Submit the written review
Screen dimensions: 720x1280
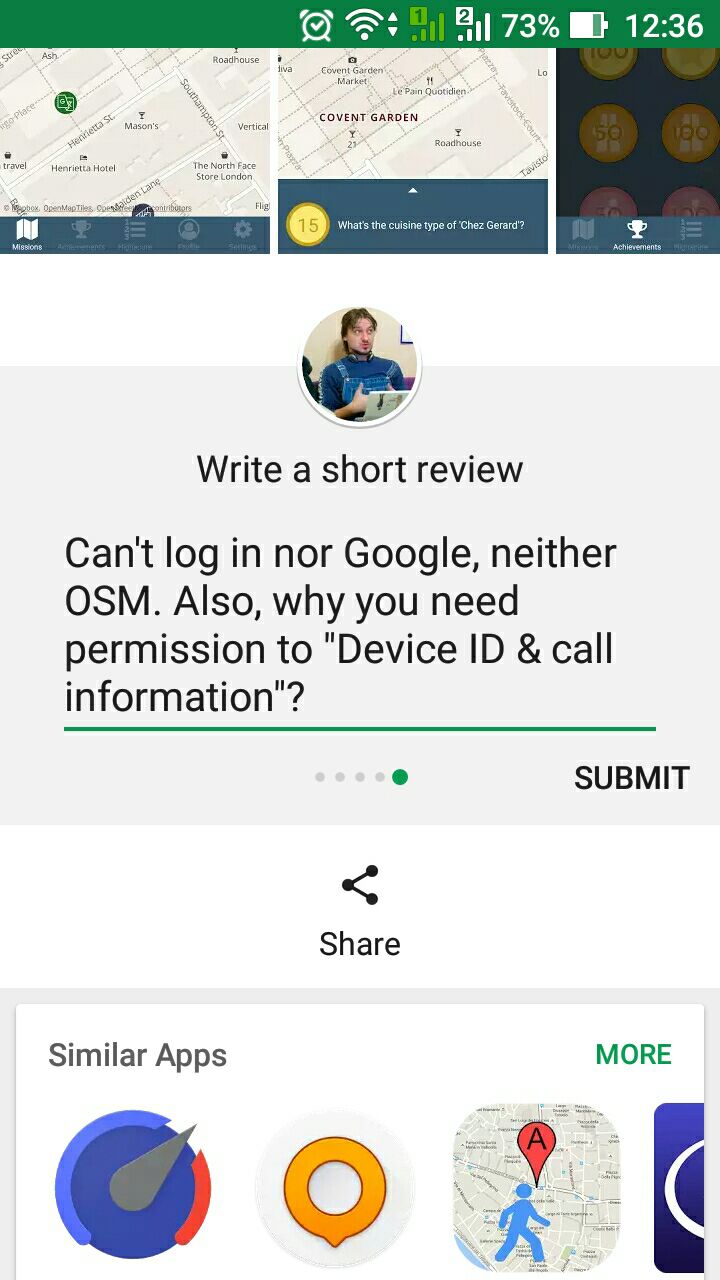coord(631,778)
